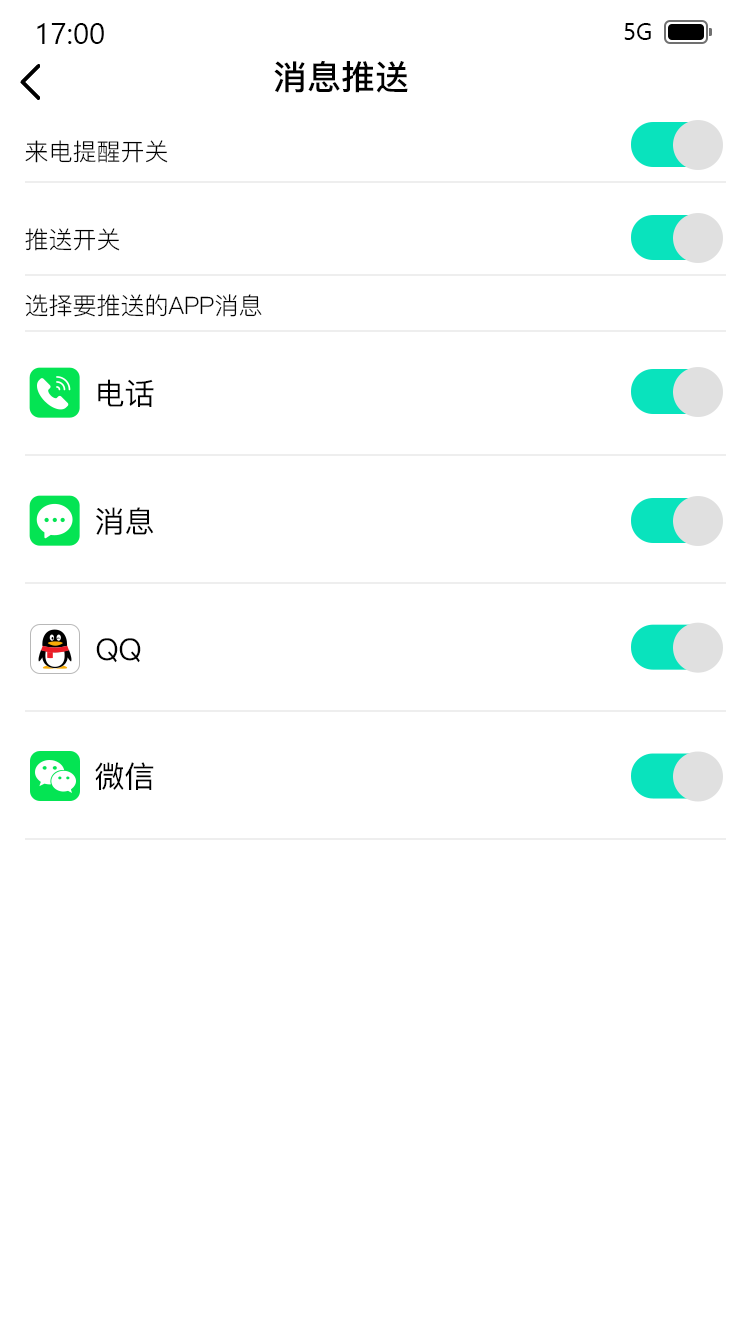Disable the 来电提醒开关 call reminder toggle
The image size is (750, 1334).
click(676, 145)
